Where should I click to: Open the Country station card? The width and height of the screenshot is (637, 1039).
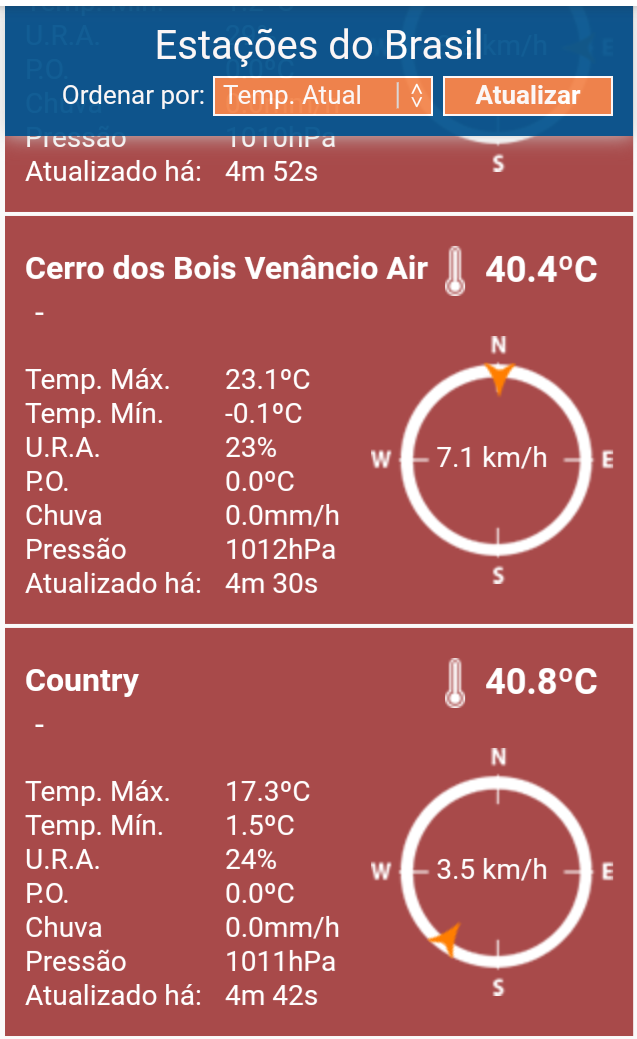point(319,832)
